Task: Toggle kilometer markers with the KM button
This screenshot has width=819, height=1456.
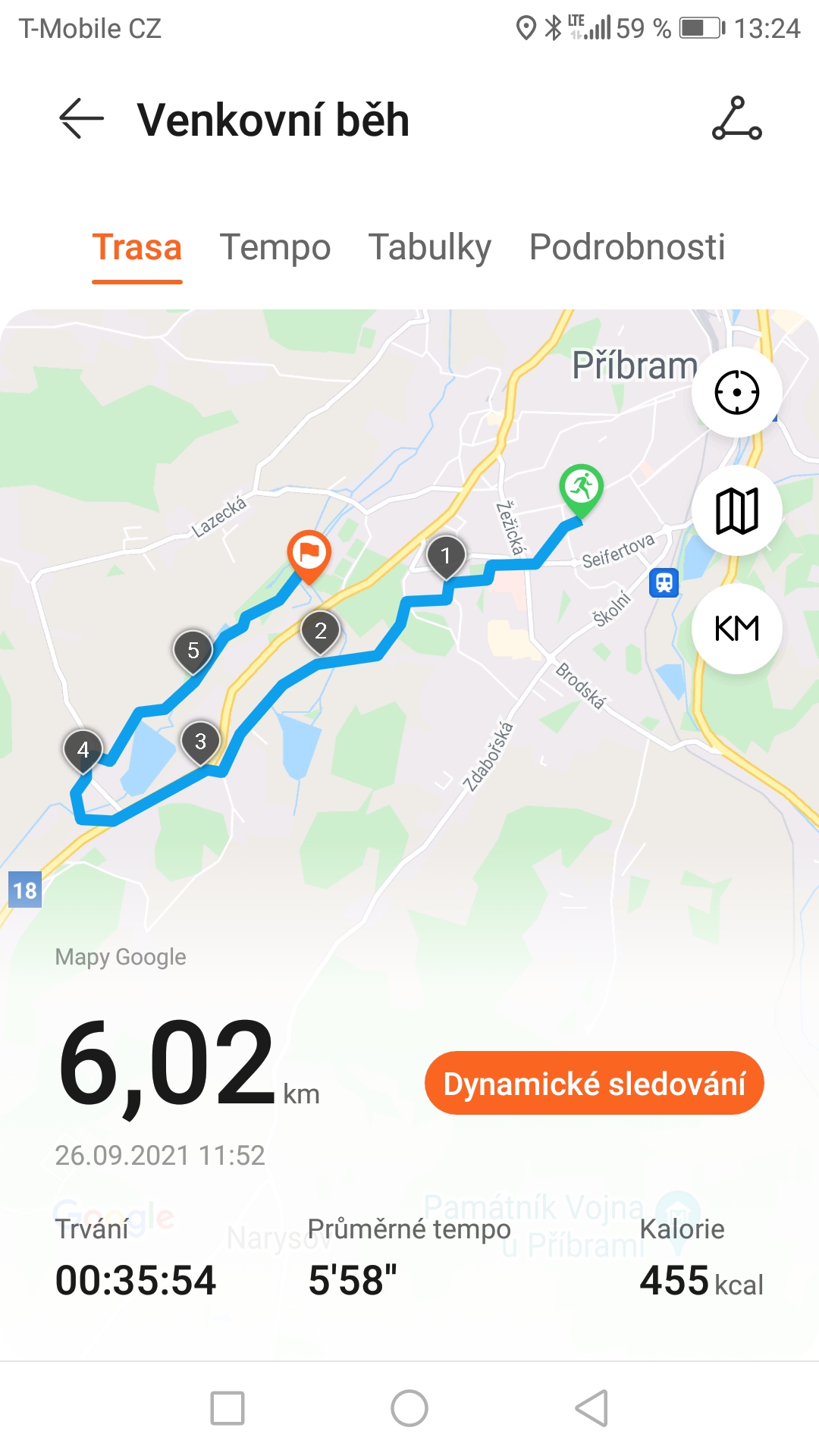Action: (x=736, y=629)
